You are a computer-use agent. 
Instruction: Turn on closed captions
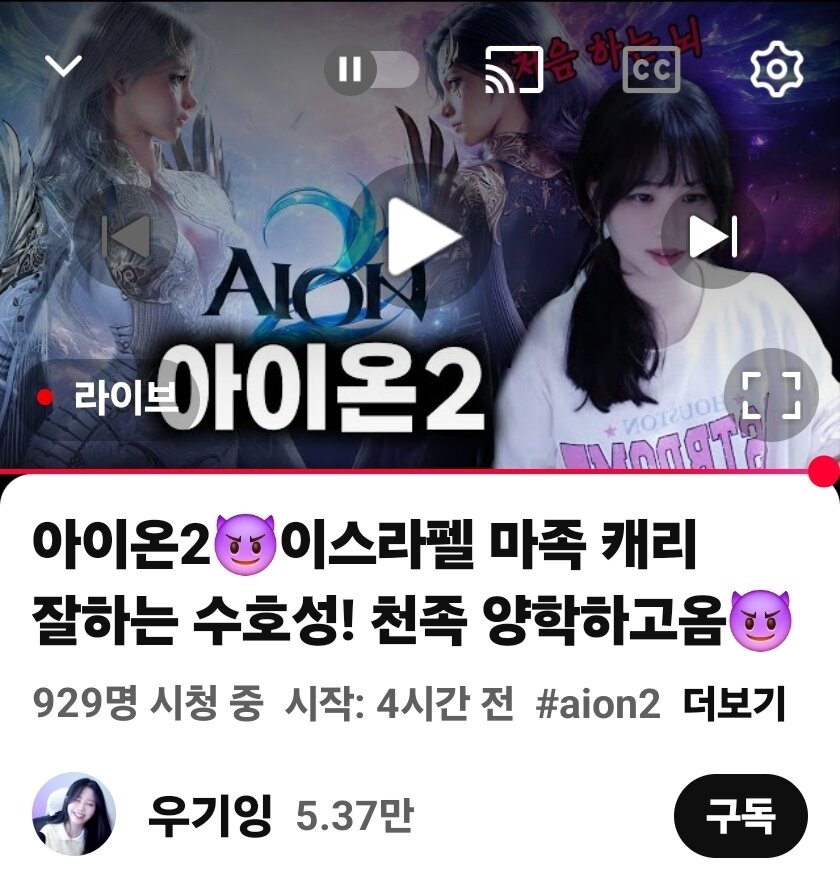(x=651, y=70)
